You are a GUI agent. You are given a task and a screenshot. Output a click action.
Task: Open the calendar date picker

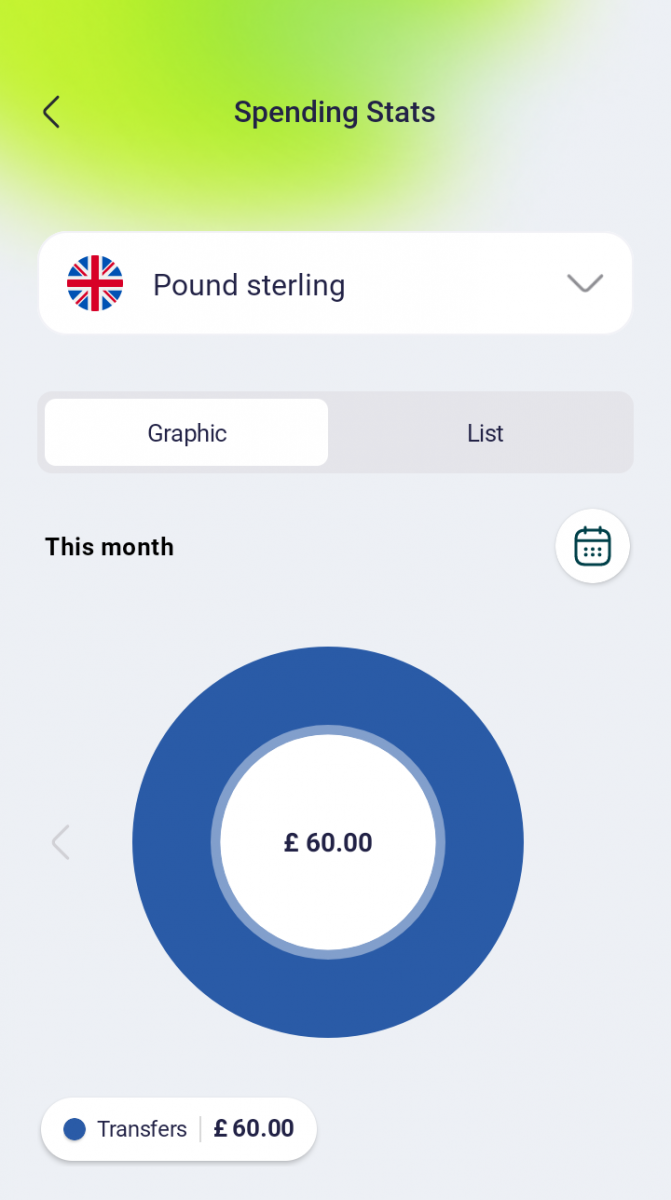tap(592, 546)
